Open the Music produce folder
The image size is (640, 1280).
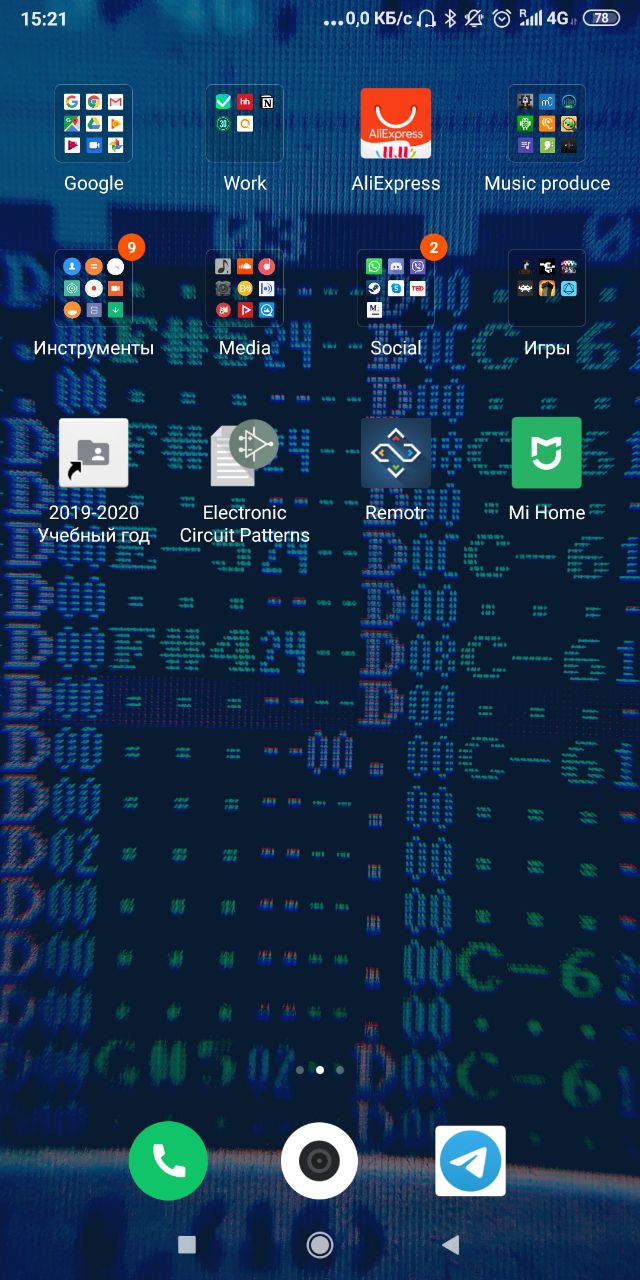click(547, 123)
